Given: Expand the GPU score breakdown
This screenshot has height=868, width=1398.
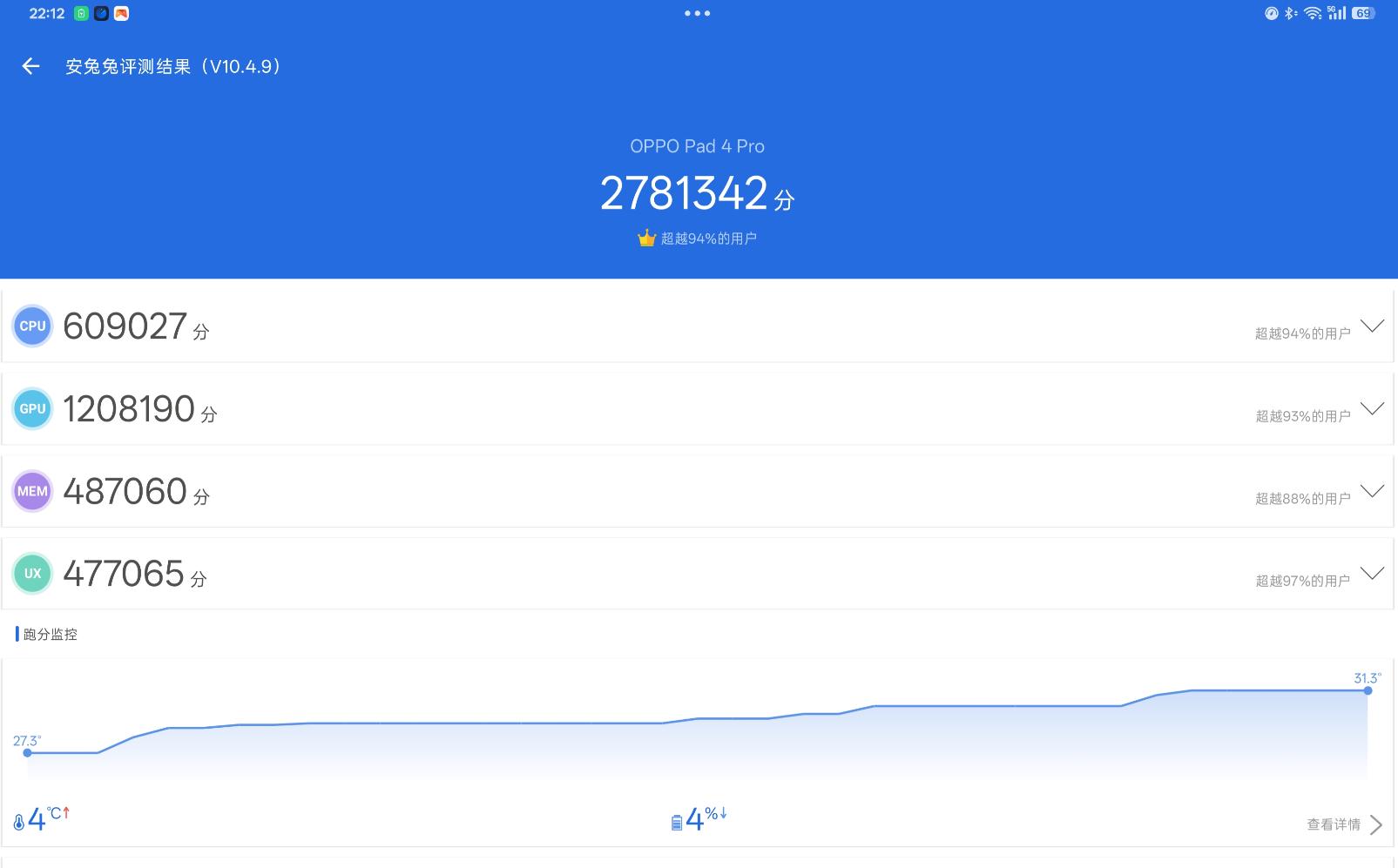Looking at the screenshot, I should click(x=1372, y=409).
